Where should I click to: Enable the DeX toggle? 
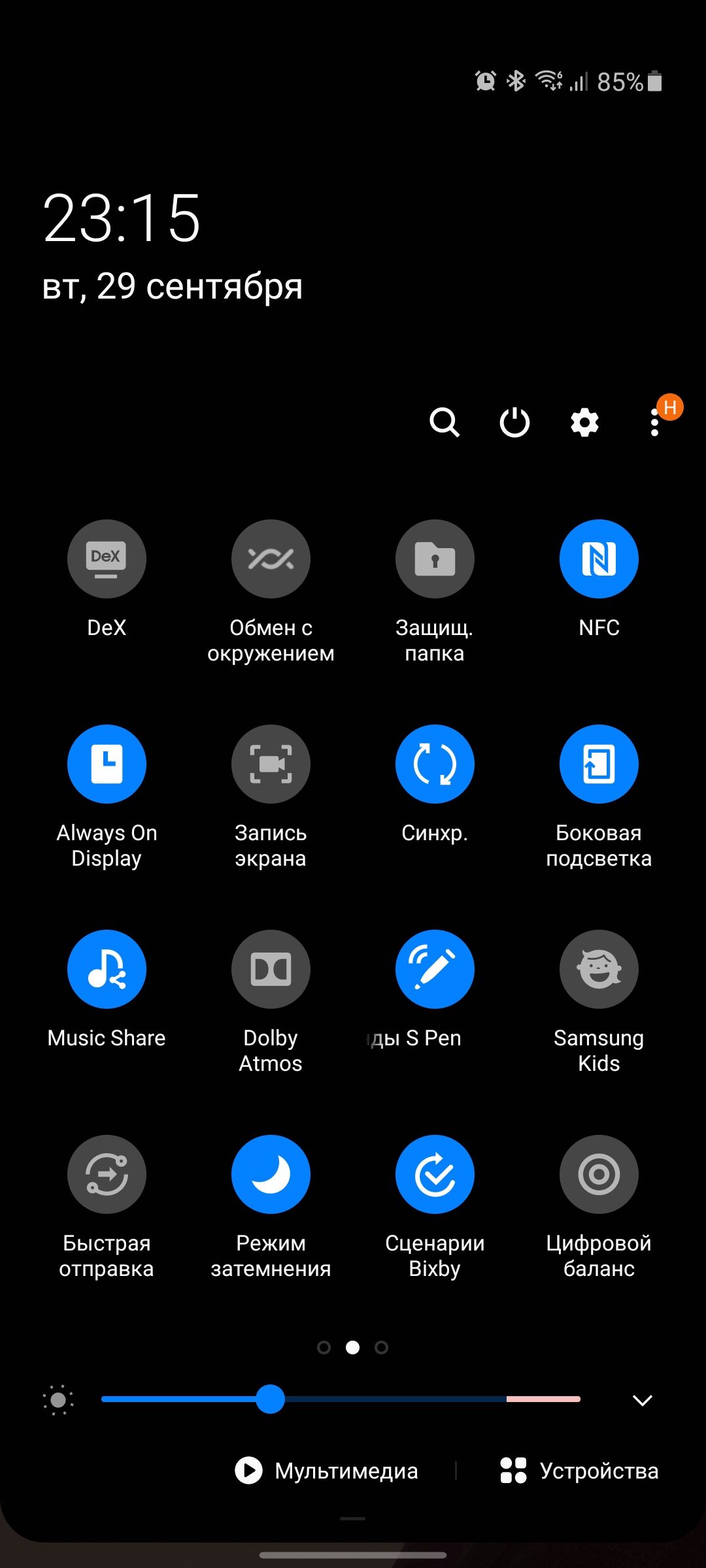click(107, 559)
